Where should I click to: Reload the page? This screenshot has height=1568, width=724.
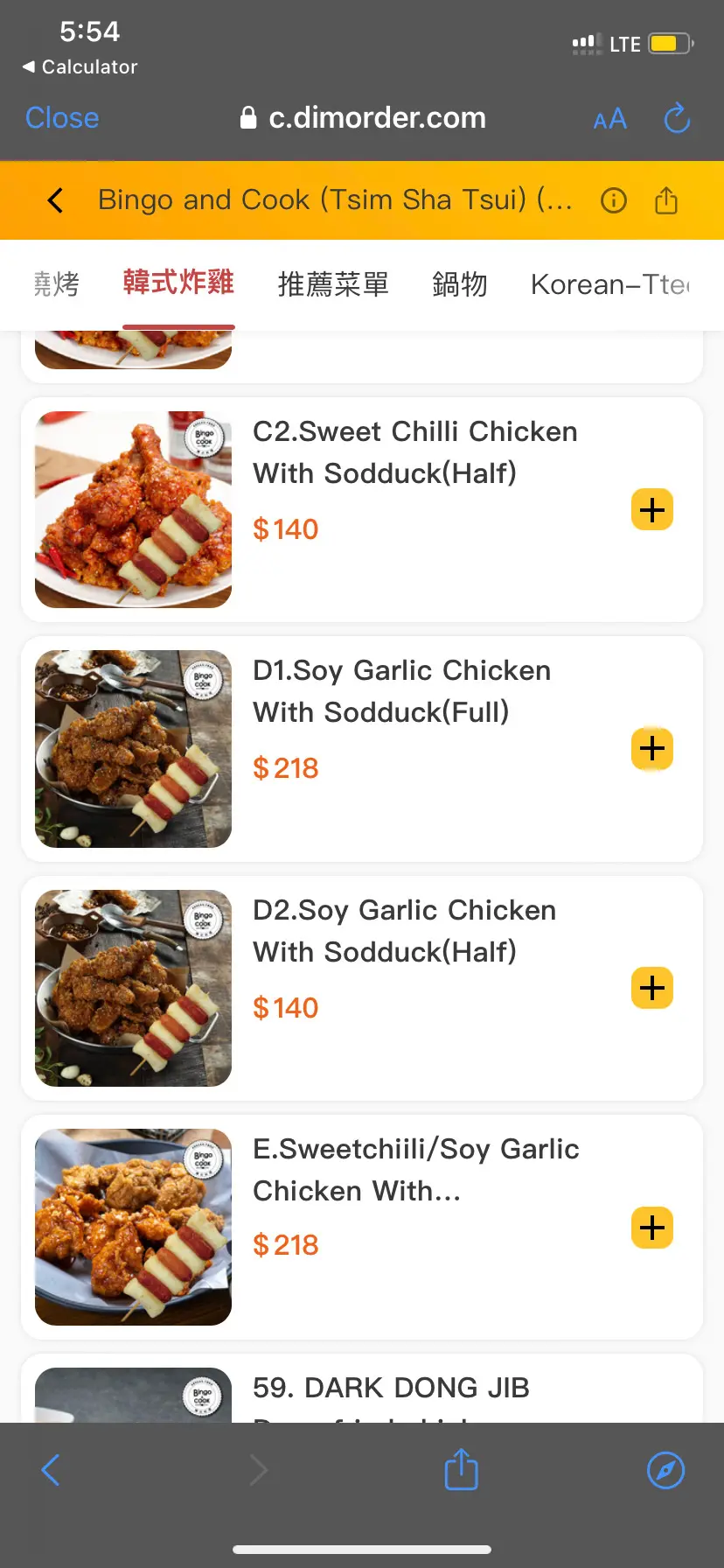(677, 118)
